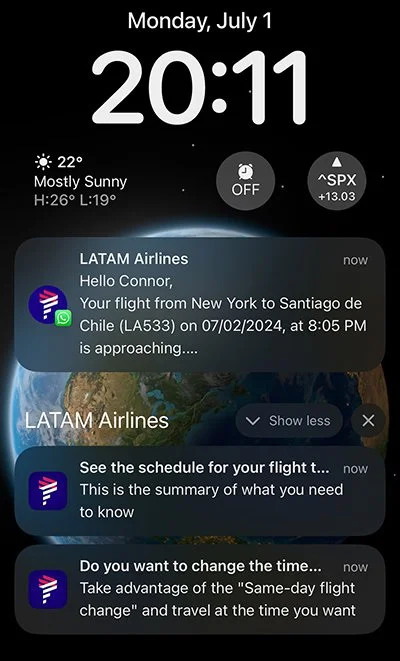Image resolution: width=400 pixels, height=661 pixels.
Task: Open the ^SPX stocks widget
Action: (x=336, y=180)
